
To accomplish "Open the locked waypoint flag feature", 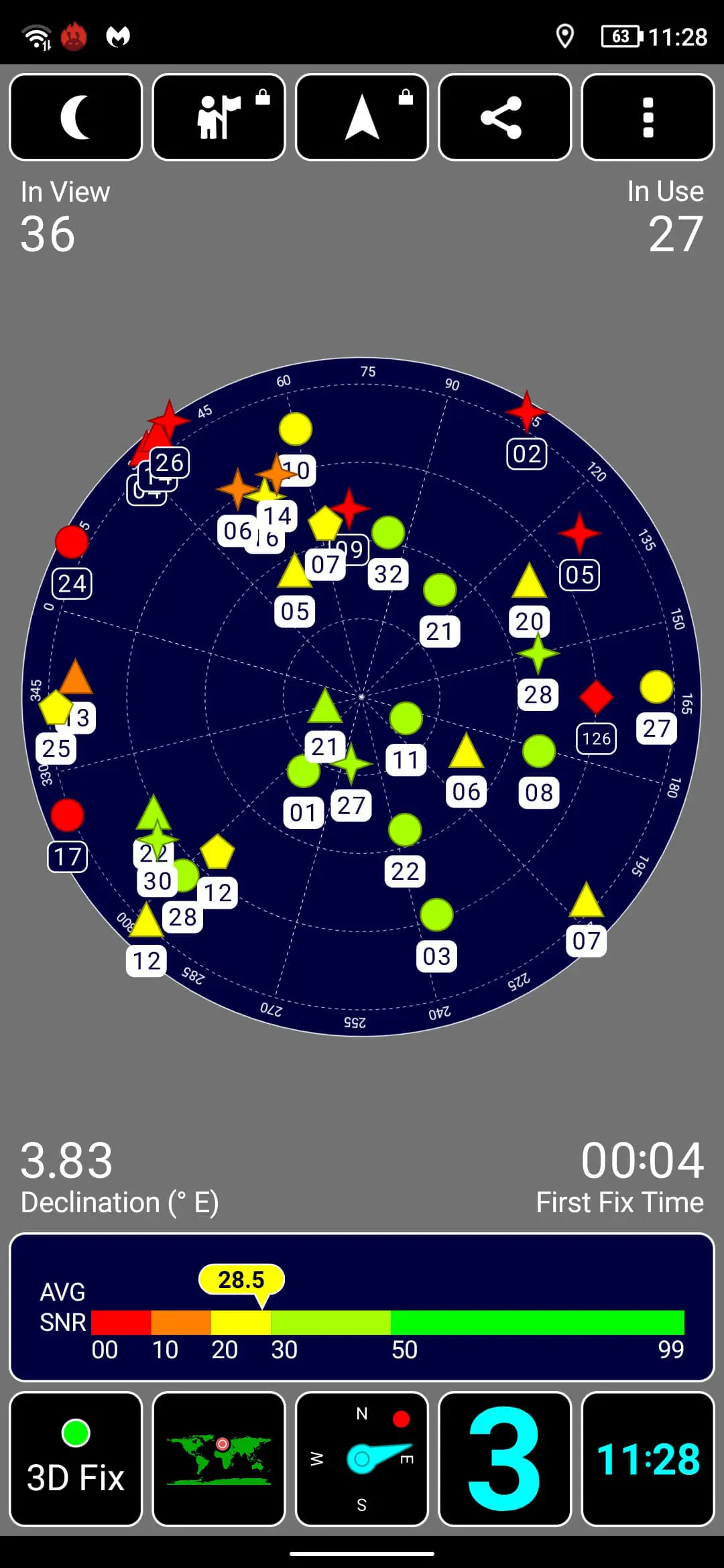I will (219, 117).
